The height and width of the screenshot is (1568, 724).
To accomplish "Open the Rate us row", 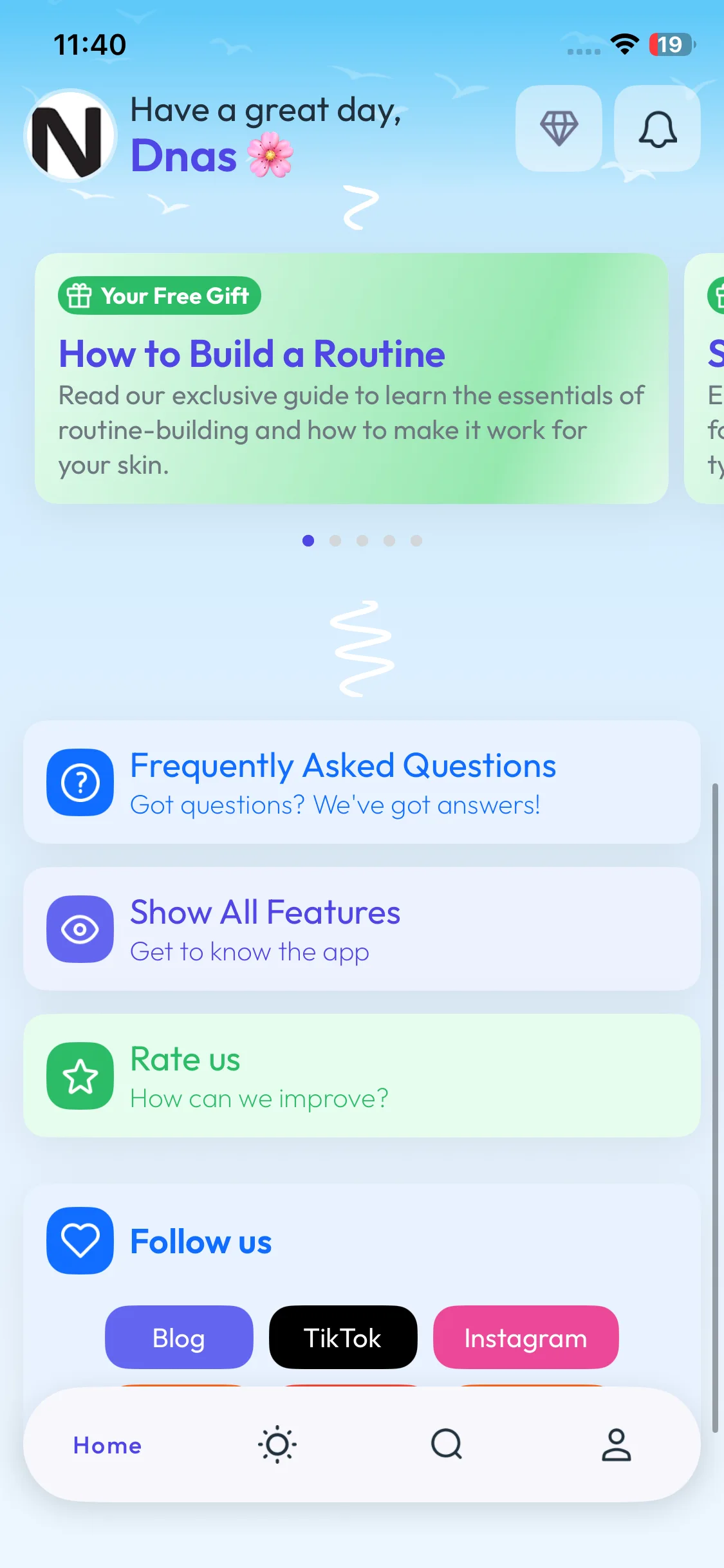I will 362,1076.
